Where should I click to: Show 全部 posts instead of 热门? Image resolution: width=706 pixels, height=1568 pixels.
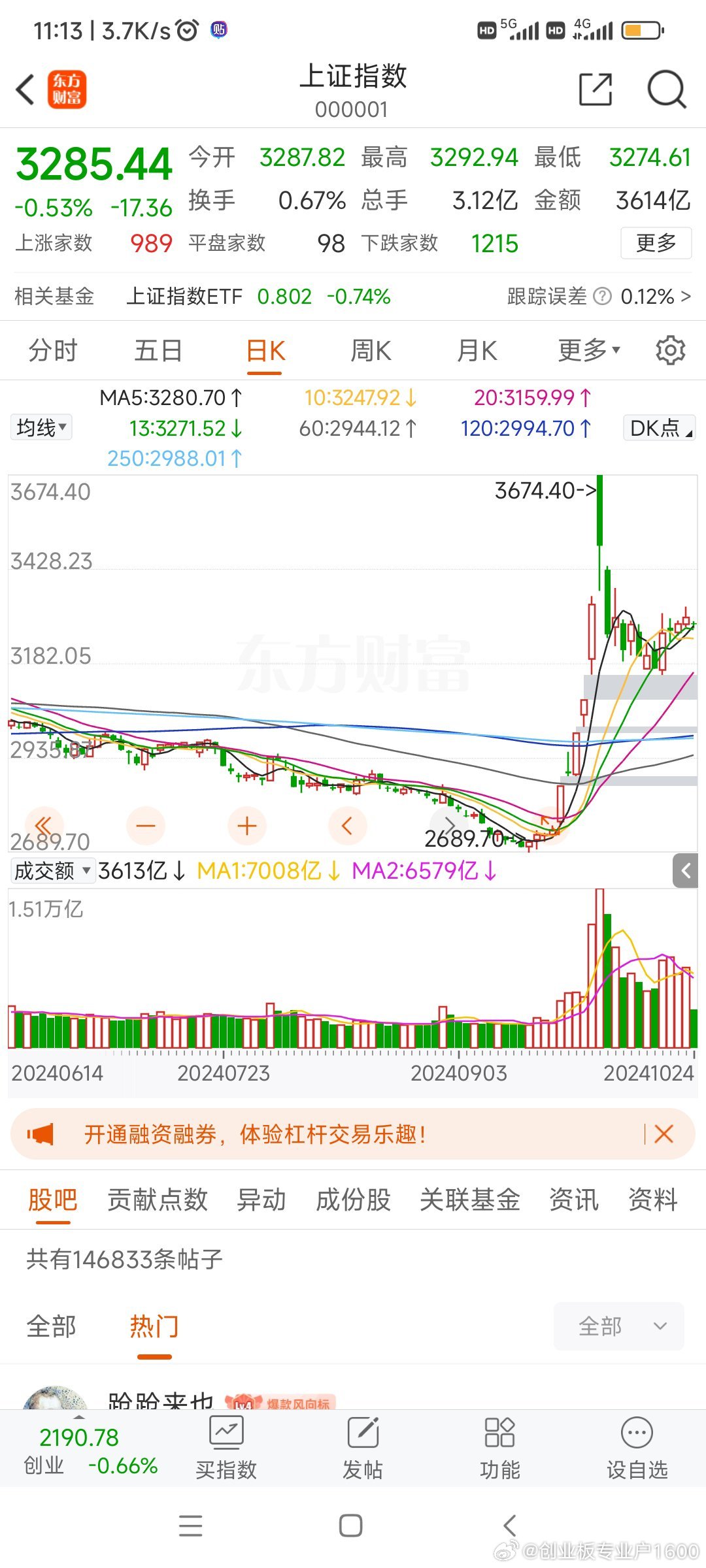coord(51,1327)
